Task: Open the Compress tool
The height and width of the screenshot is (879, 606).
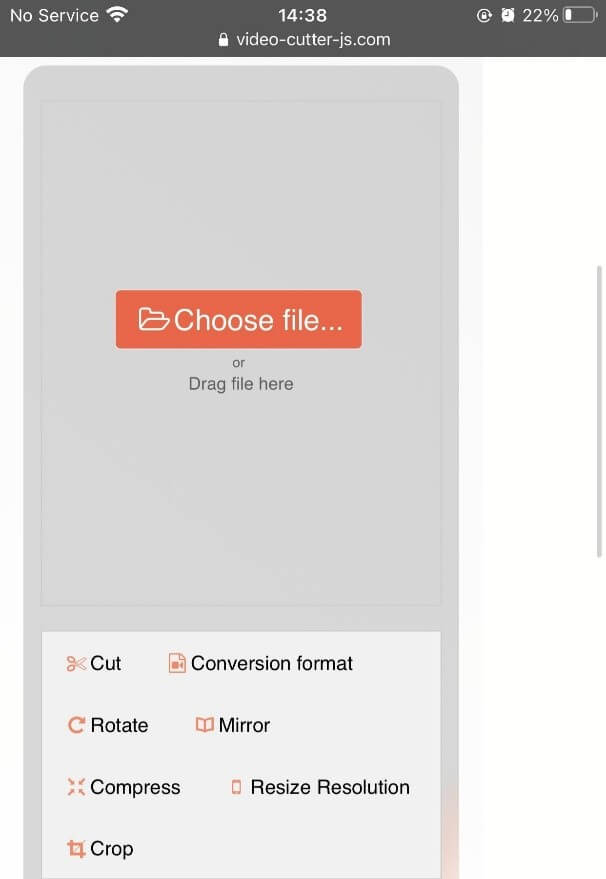Action: [x=124, y=787]
